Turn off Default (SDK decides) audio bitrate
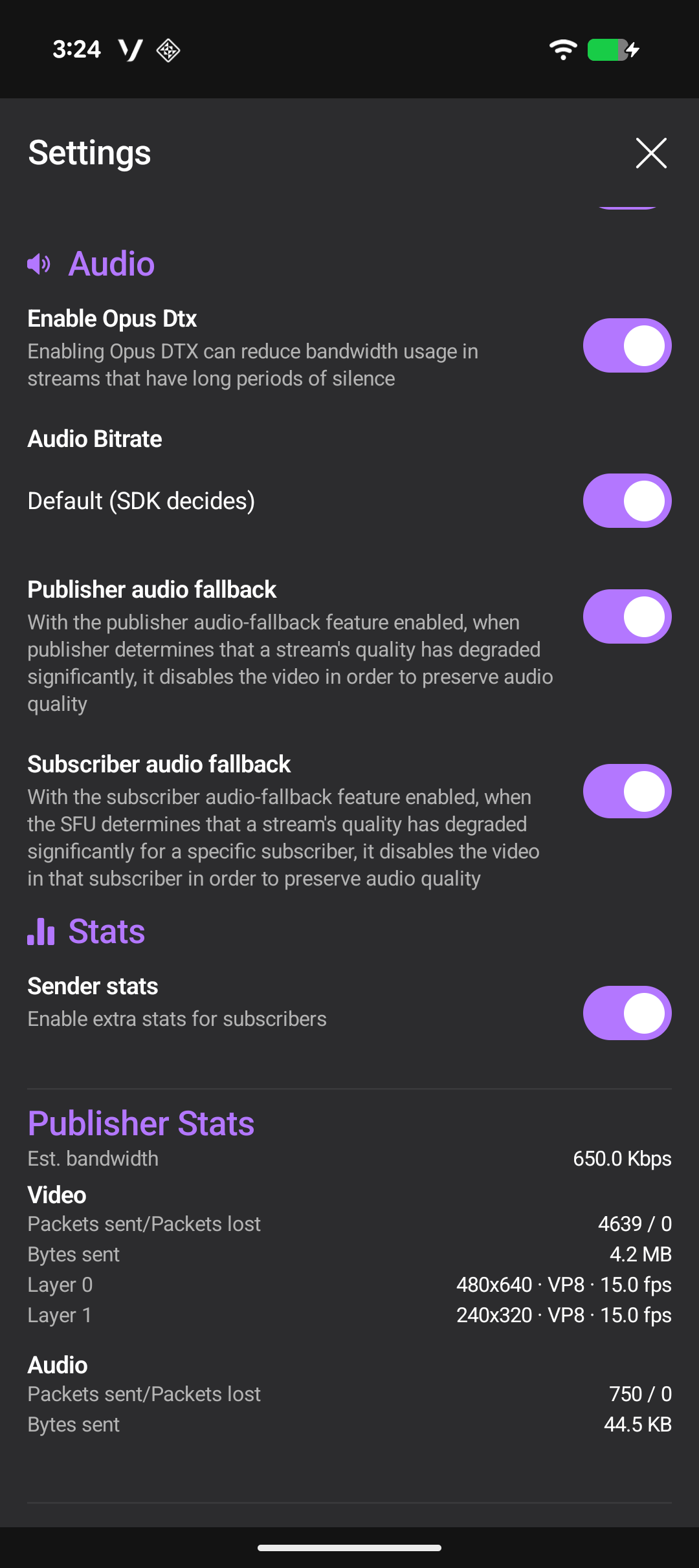The height and width of the screenshot is (1568, 699). coord(627,500)
